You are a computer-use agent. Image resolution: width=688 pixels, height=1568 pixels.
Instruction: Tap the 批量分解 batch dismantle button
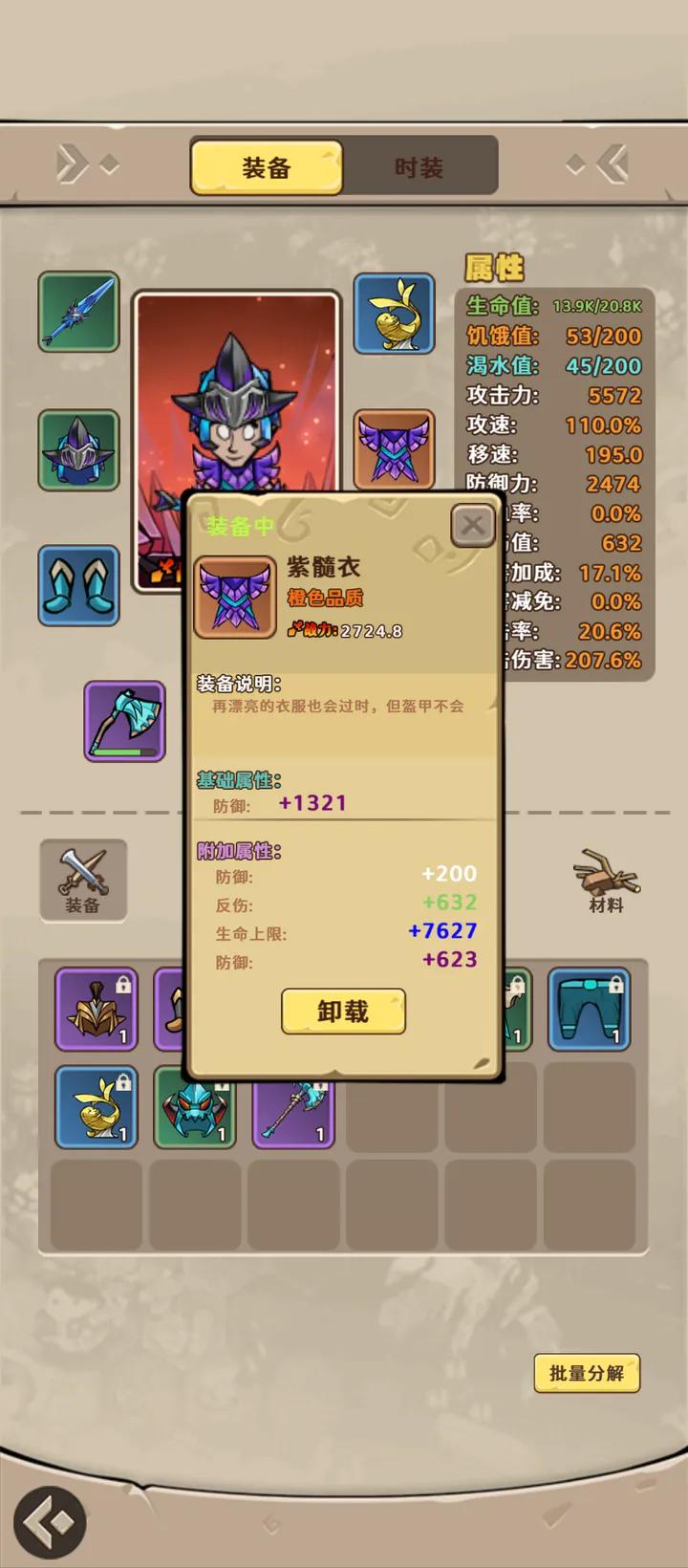(x=587, y=1373)
